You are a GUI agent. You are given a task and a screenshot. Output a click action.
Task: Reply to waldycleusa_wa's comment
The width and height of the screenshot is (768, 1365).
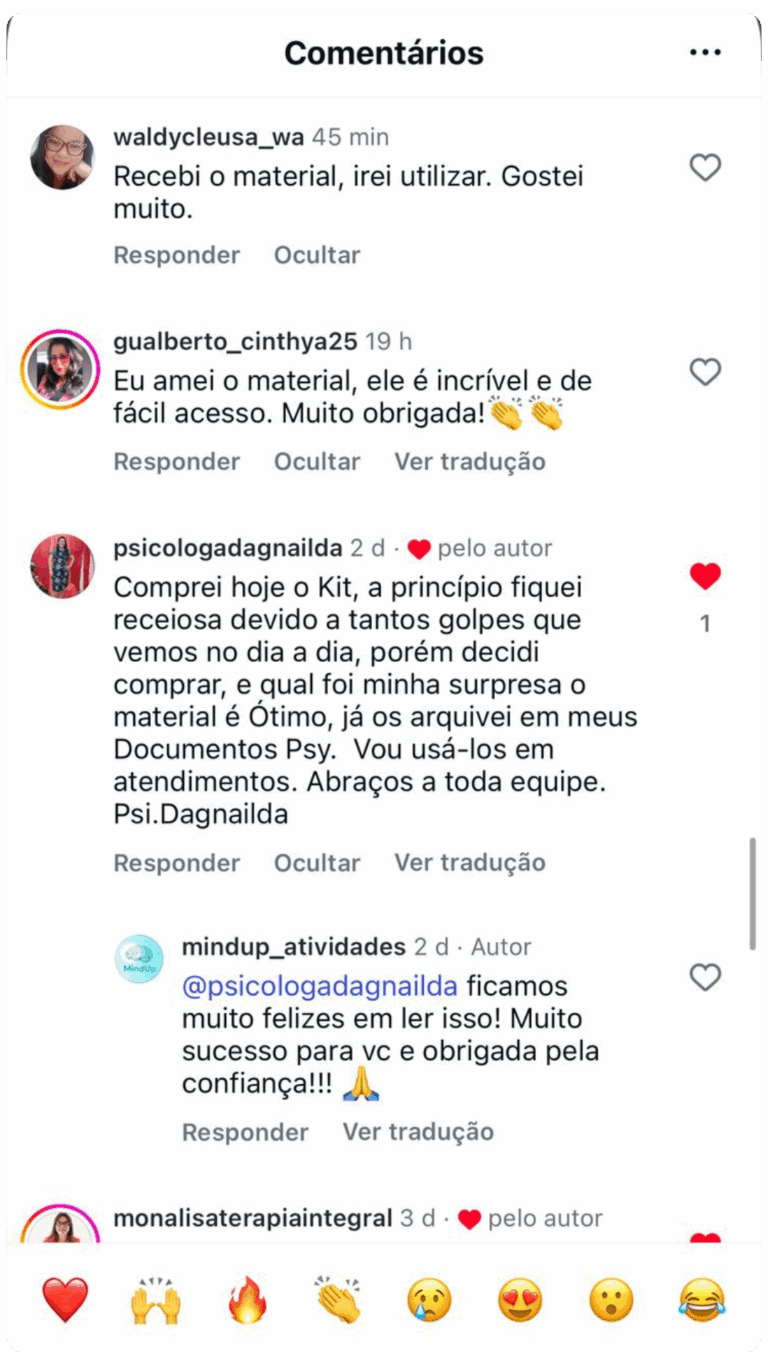176,255
